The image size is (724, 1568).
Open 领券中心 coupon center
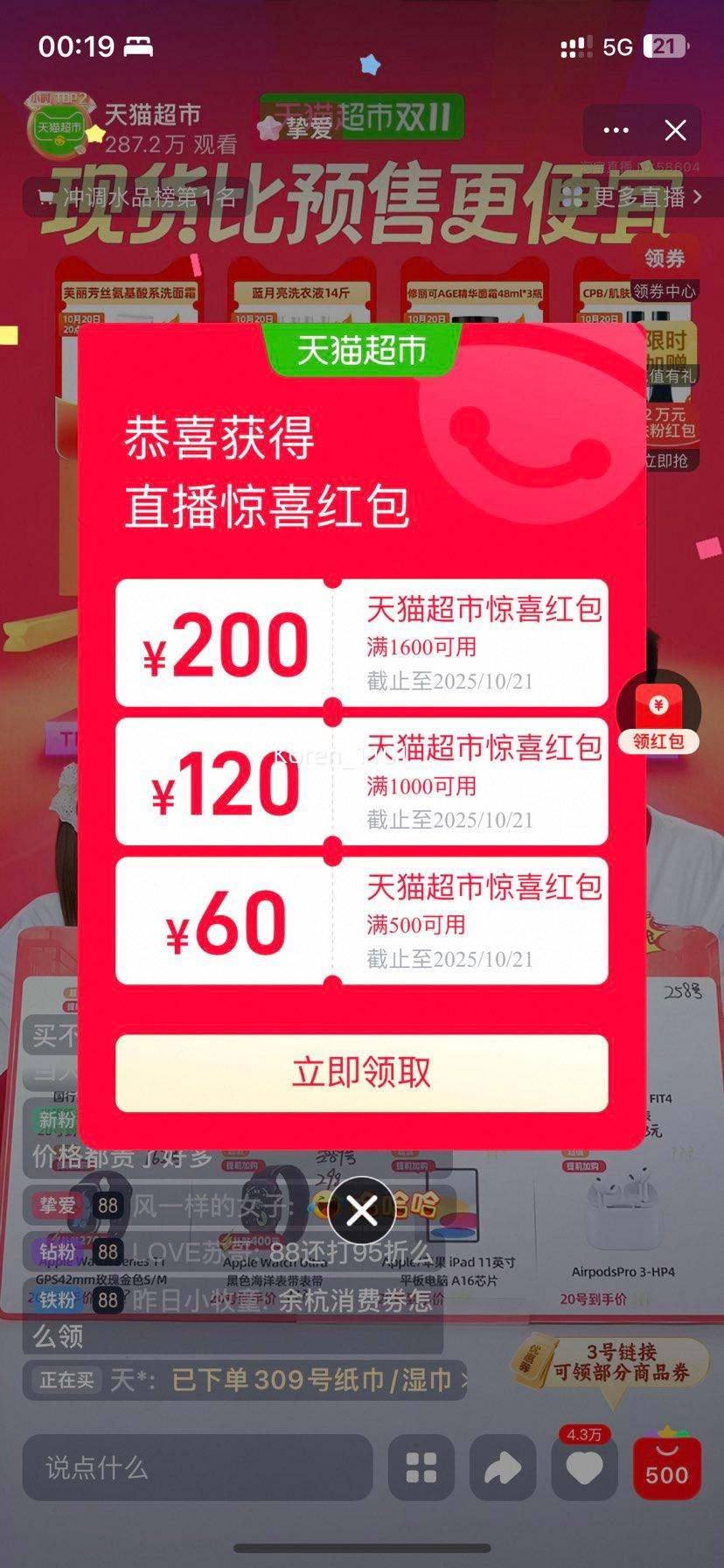665,271
